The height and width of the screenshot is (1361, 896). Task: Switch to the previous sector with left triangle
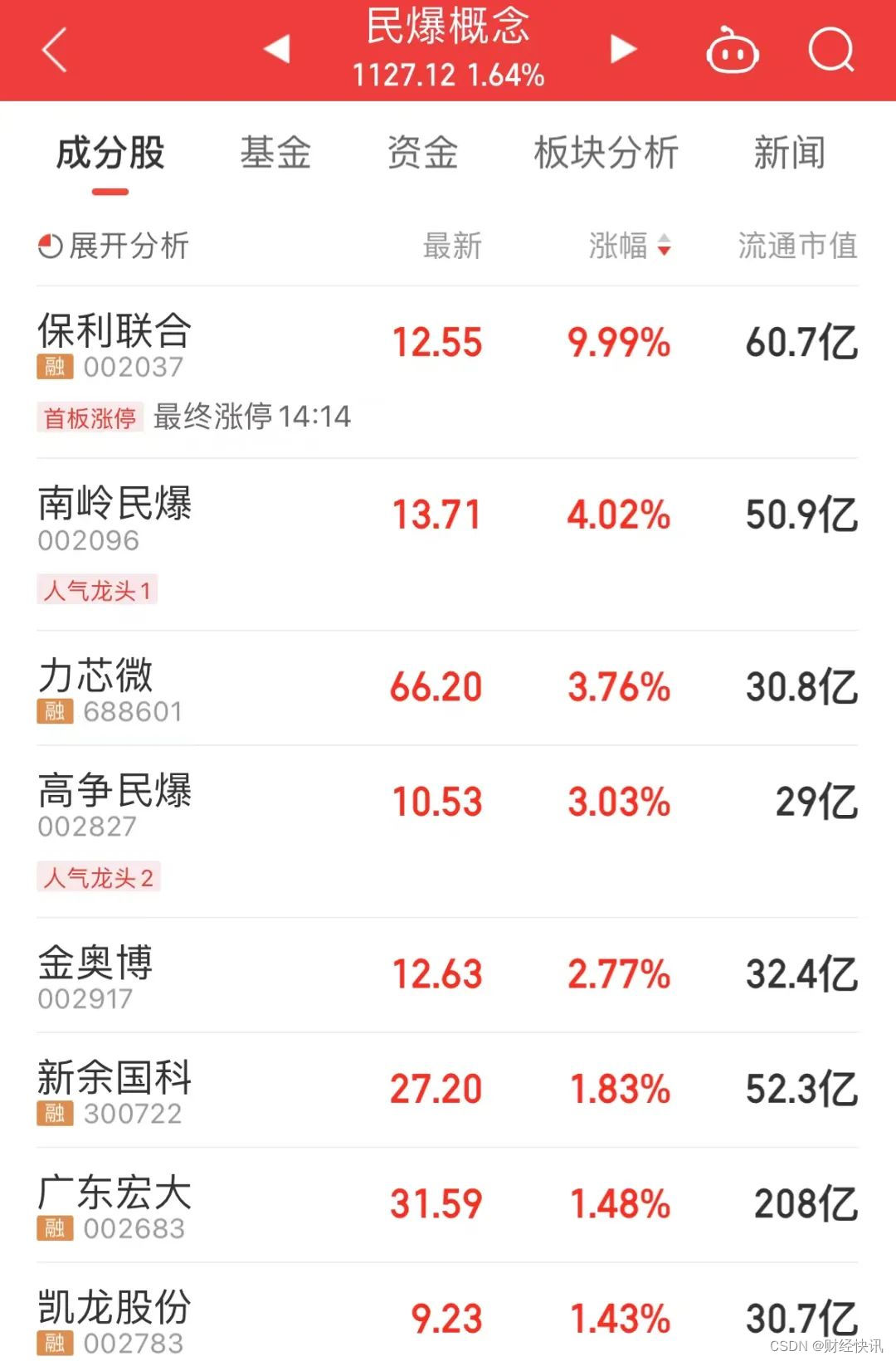point(277,49)
